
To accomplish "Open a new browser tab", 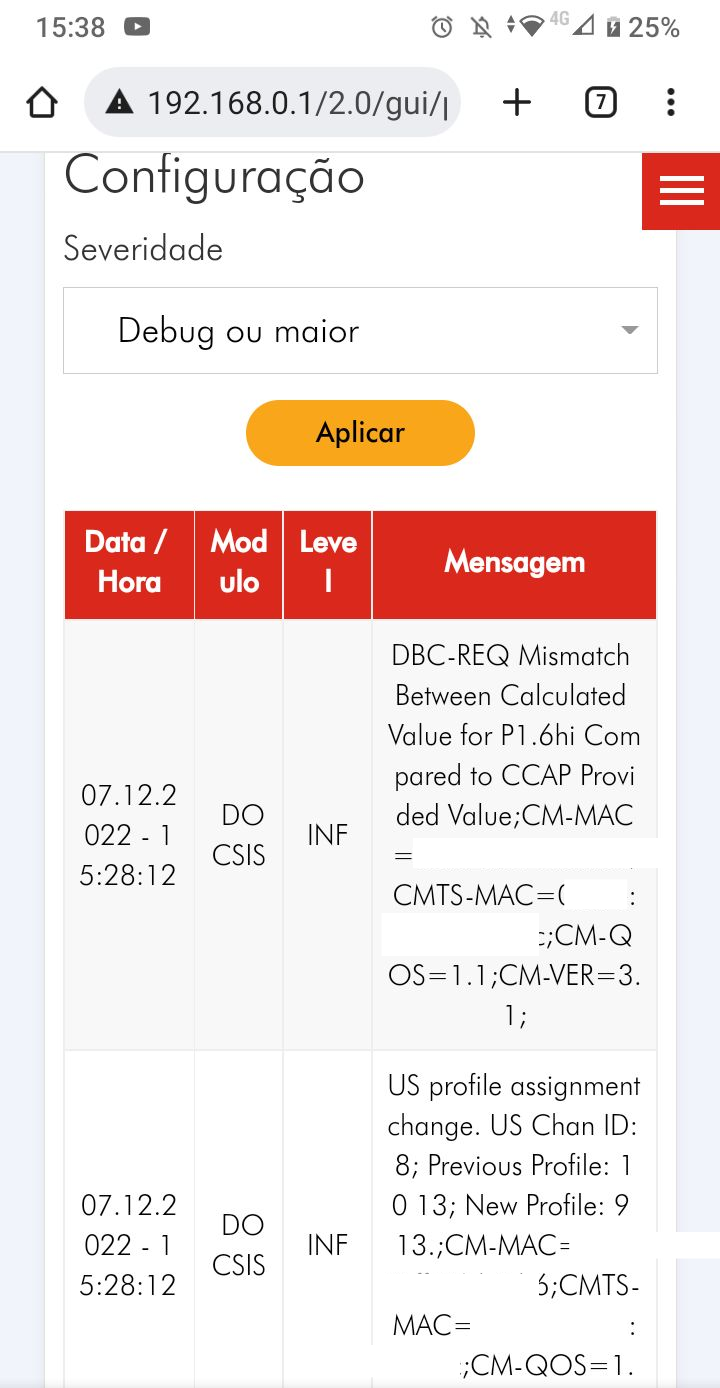I will coord(517,102).
